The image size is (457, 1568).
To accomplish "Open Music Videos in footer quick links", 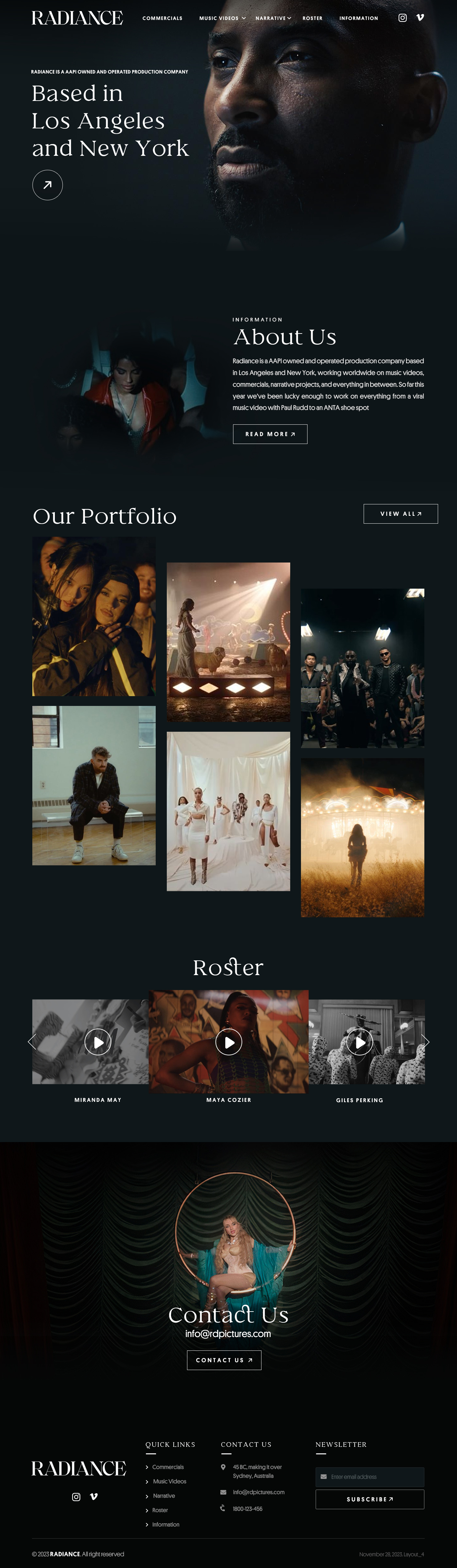I will [169, 1481].
